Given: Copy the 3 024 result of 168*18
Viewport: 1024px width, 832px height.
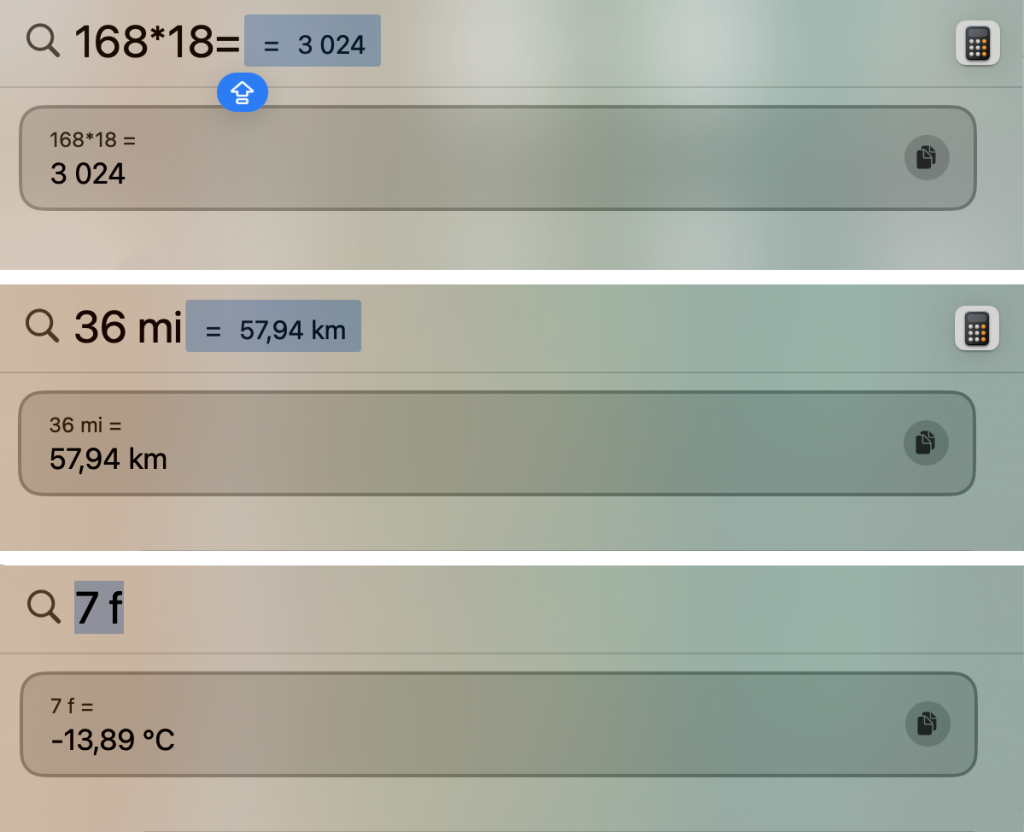Looking at the screenshot, I should tap(926, 158).
